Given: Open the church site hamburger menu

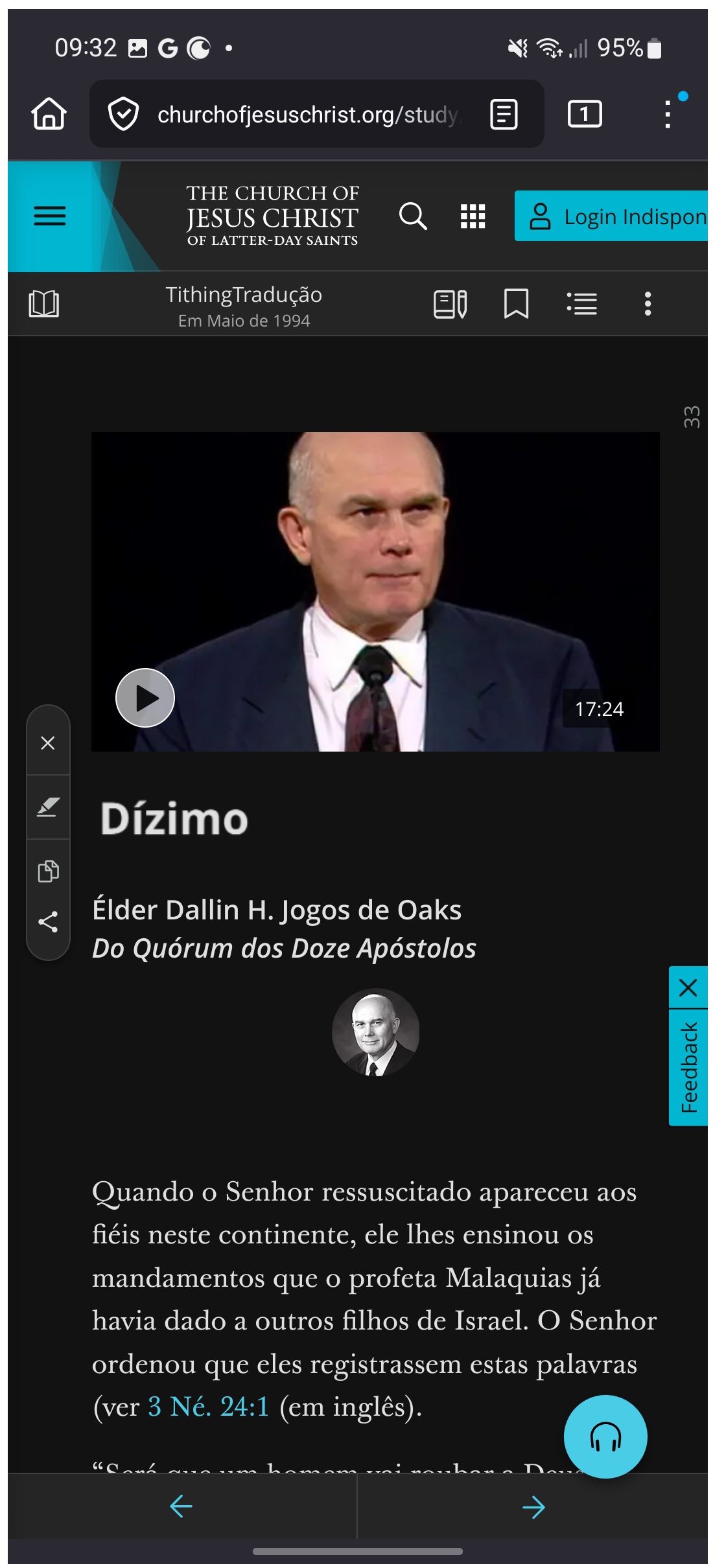Looking at the screenshot, I should coord(50,216).
